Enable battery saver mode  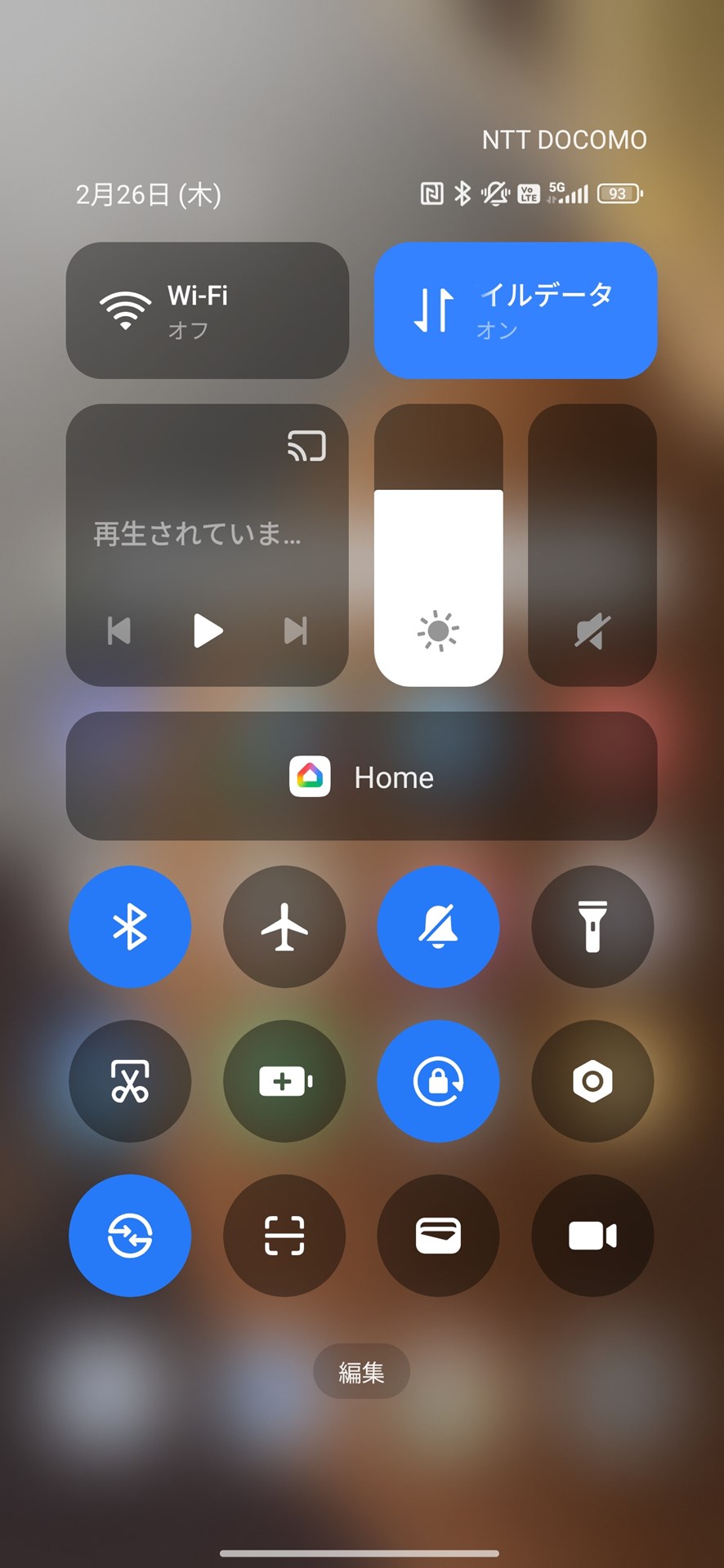(284, 1081)
